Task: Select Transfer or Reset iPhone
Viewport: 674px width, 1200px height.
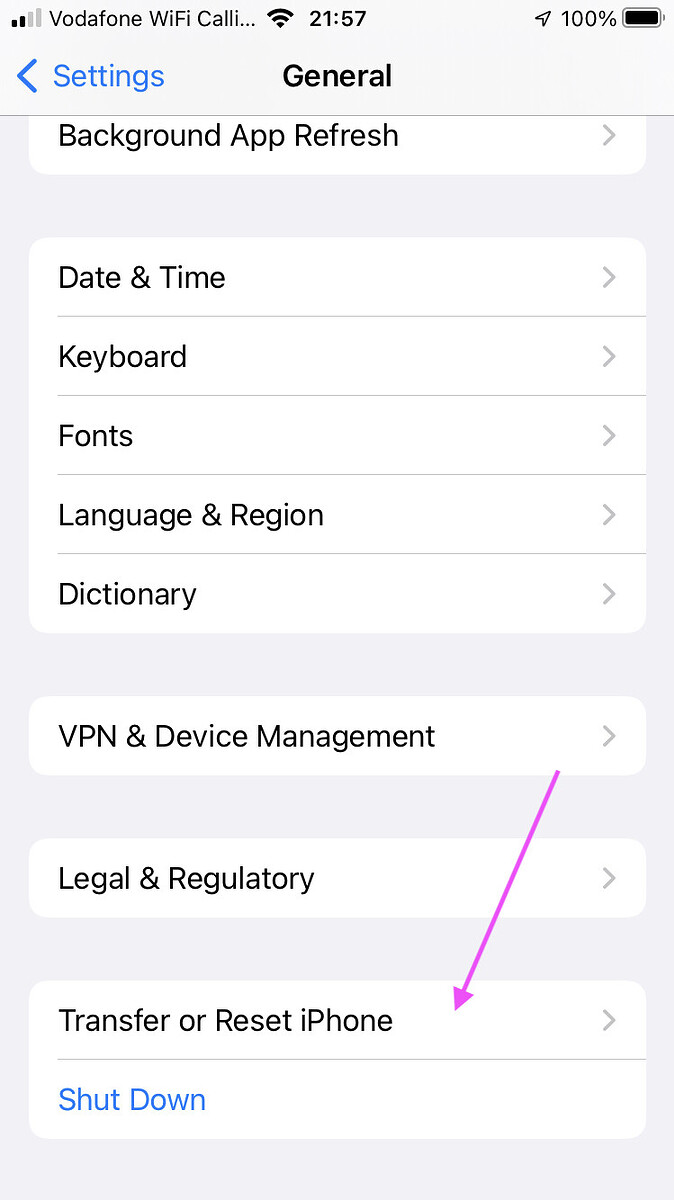Action: tap(337, 1020)
